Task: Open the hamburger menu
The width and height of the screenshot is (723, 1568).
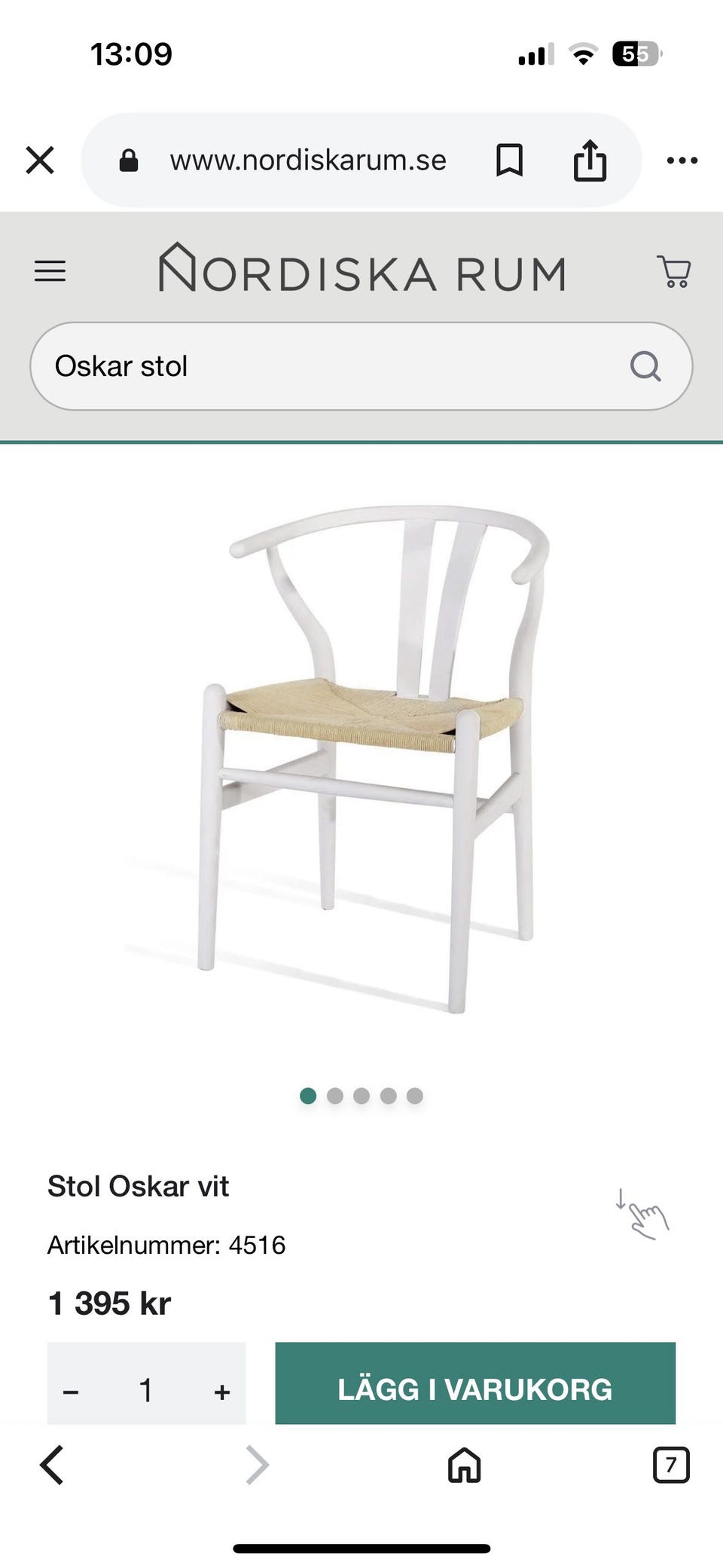Action: pyautogui.click(x=50, y=271)
